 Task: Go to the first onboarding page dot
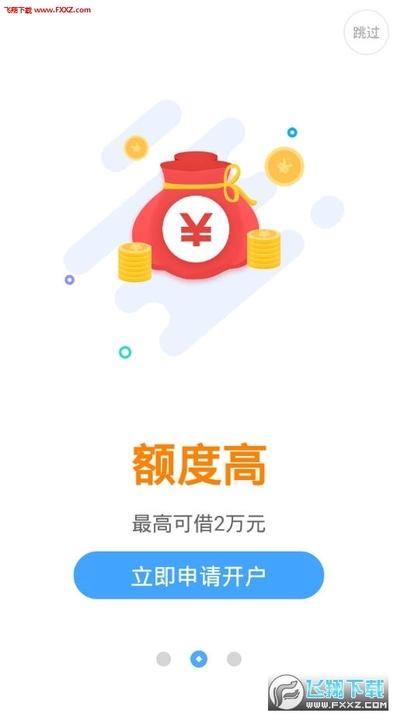(x=163, y=659)
